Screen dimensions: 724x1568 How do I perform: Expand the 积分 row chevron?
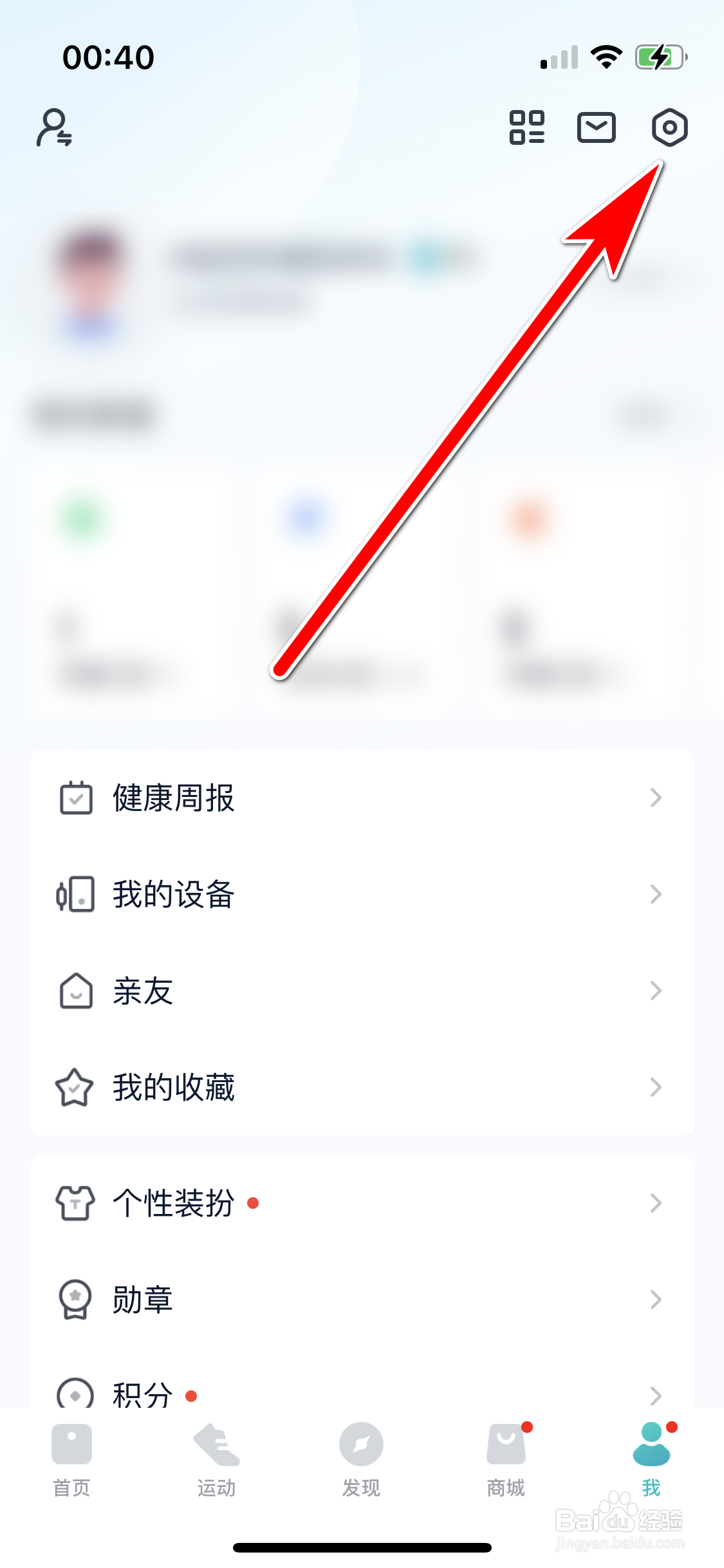[656, 1396]
